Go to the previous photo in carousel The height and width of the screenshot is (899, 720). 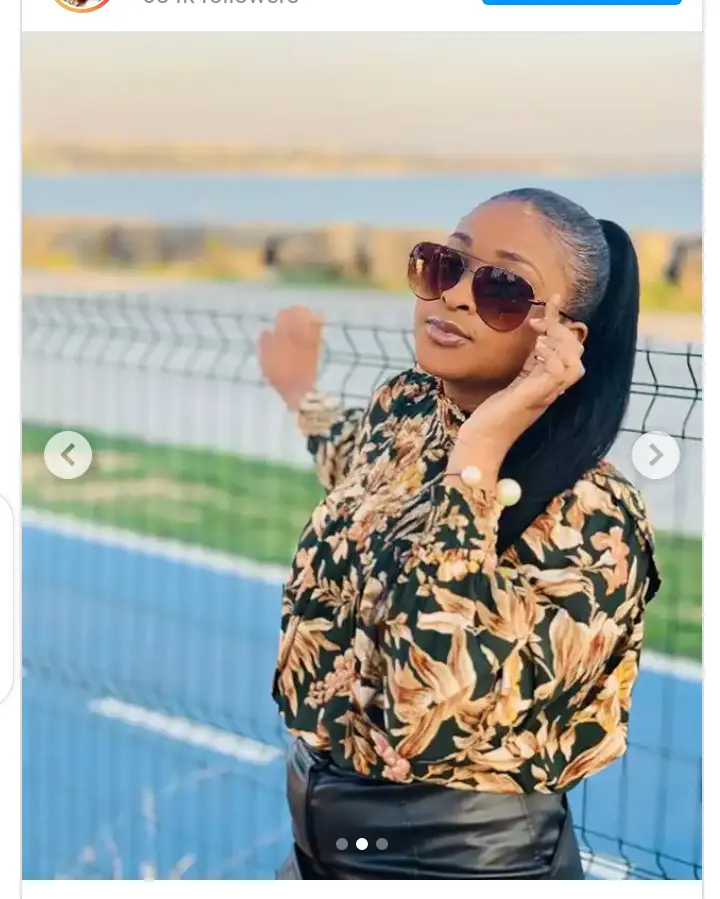pos(68,455)
